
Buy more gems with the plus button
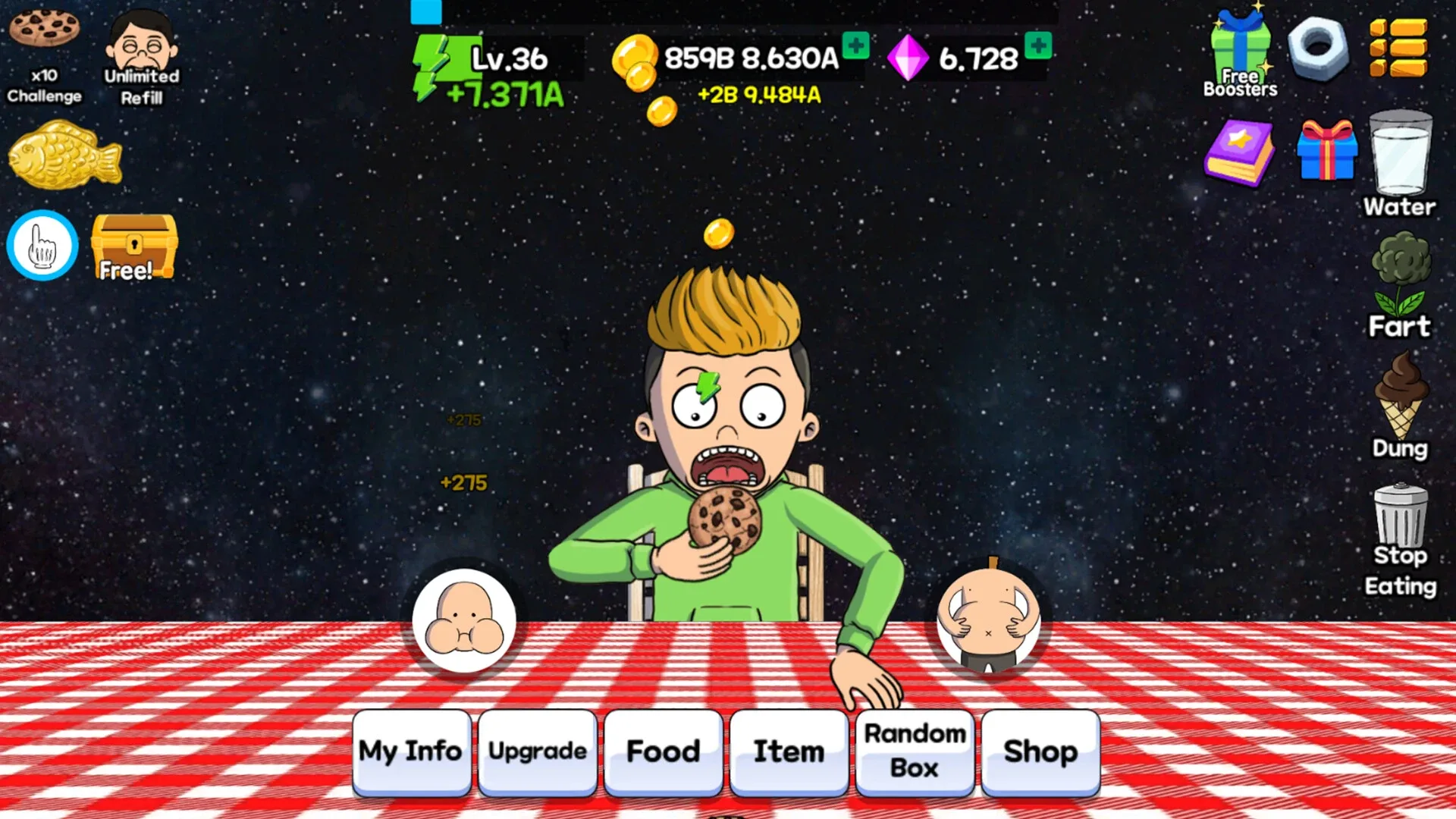1038,45
